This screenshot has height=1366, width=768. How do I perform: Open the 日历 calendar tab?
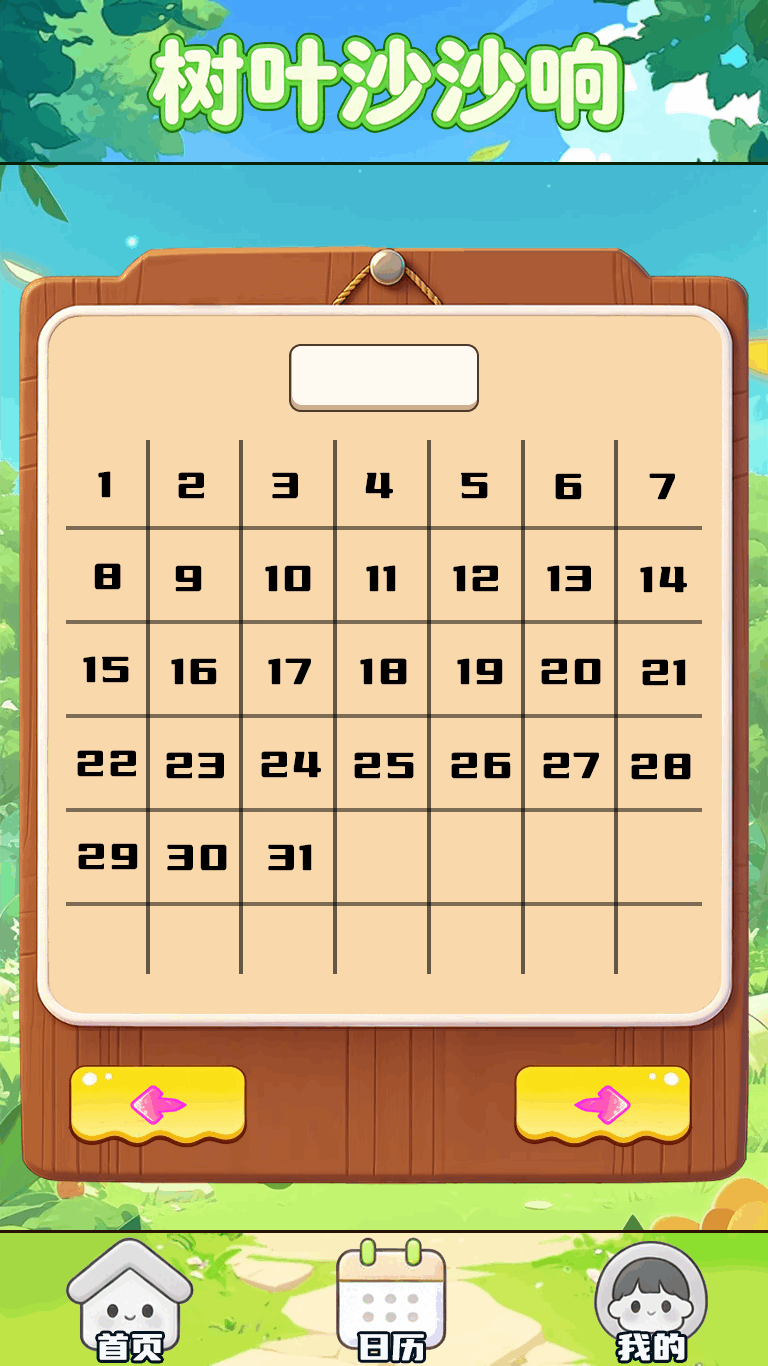391,1300
